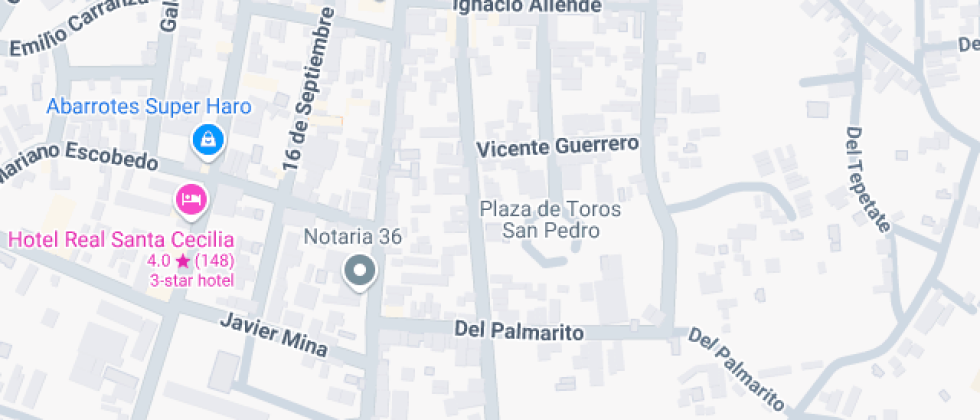This screenshot has width=980, height=420.
Task: Open the Abarrotes Super Haro shop marker
Action: pyautogui.click(x=207, y=139)
